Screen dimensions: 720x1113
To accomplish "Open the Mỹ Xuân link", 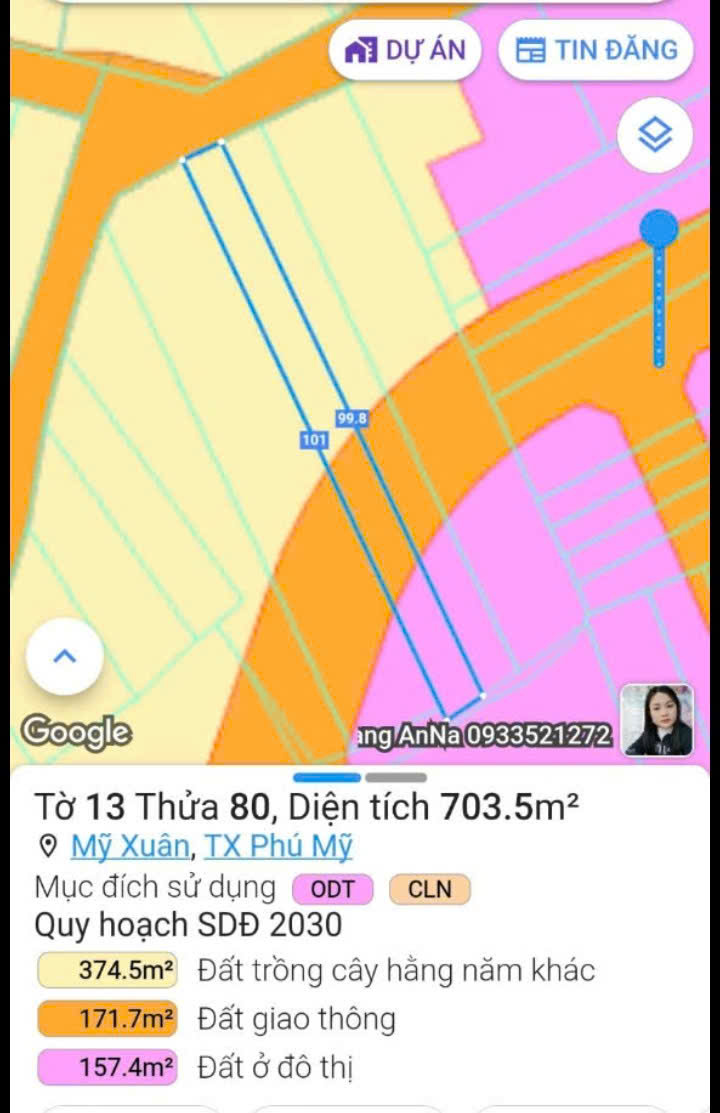I will [130, 847].
